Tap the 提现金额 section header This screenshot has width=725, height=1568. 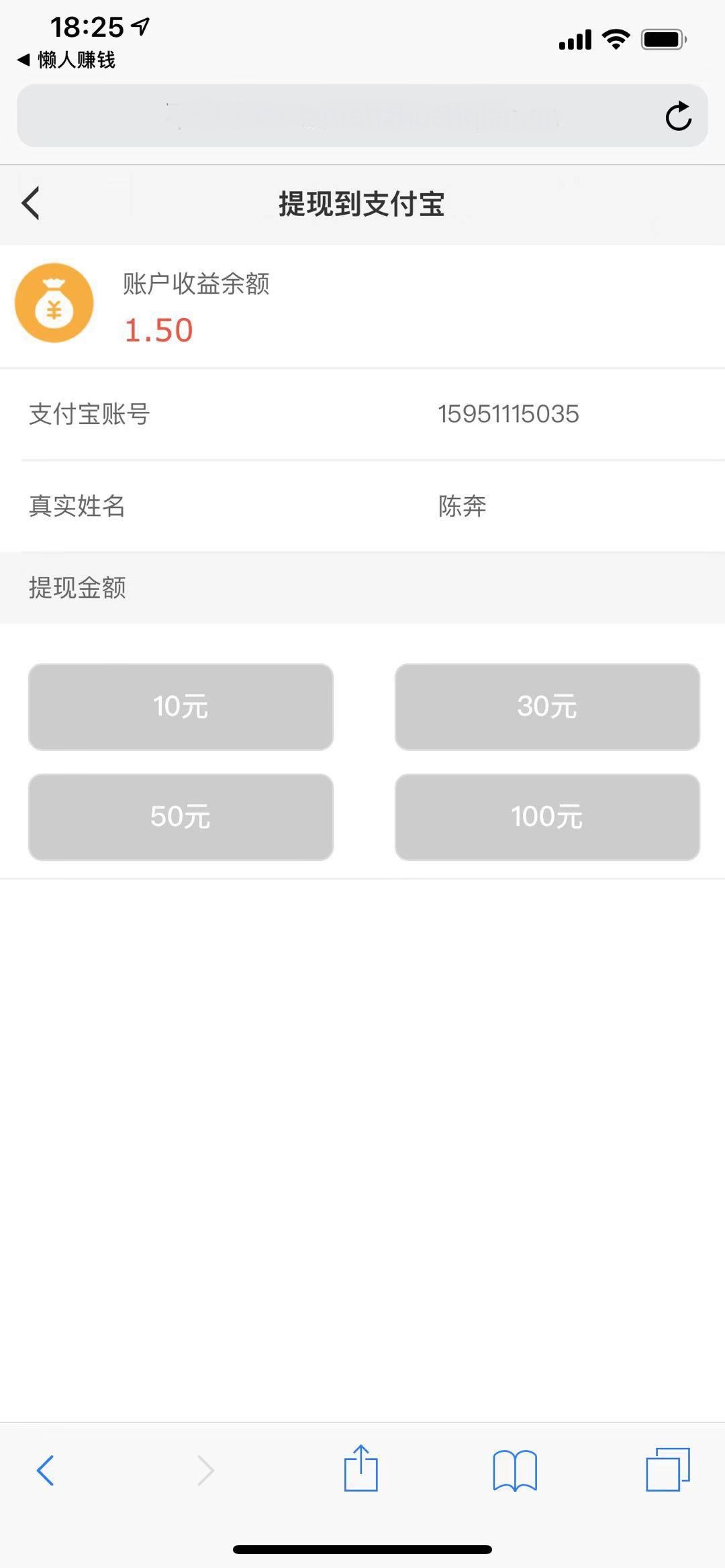coord(79,587)
